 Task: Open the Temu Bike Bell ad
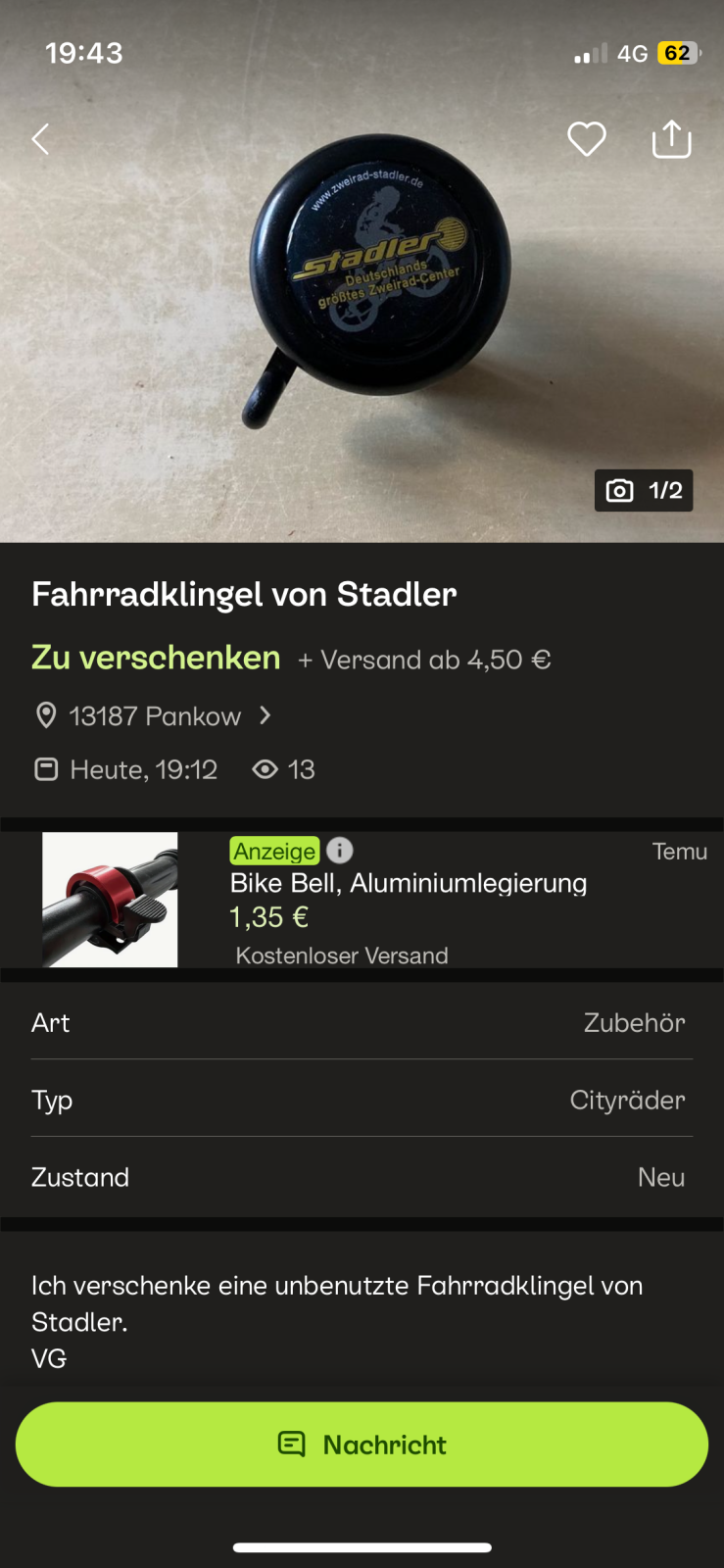pos(408,884)
